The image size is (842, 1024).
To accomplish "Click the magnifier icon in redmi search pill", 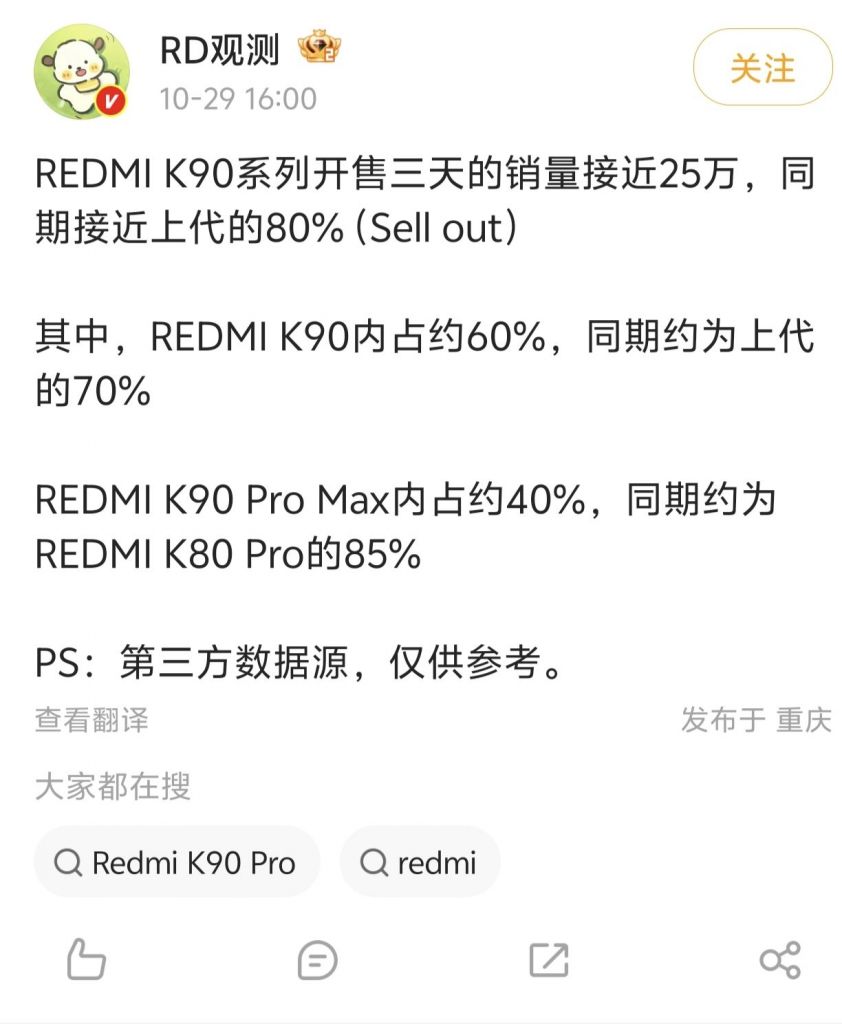I will (x=374, y=861).
